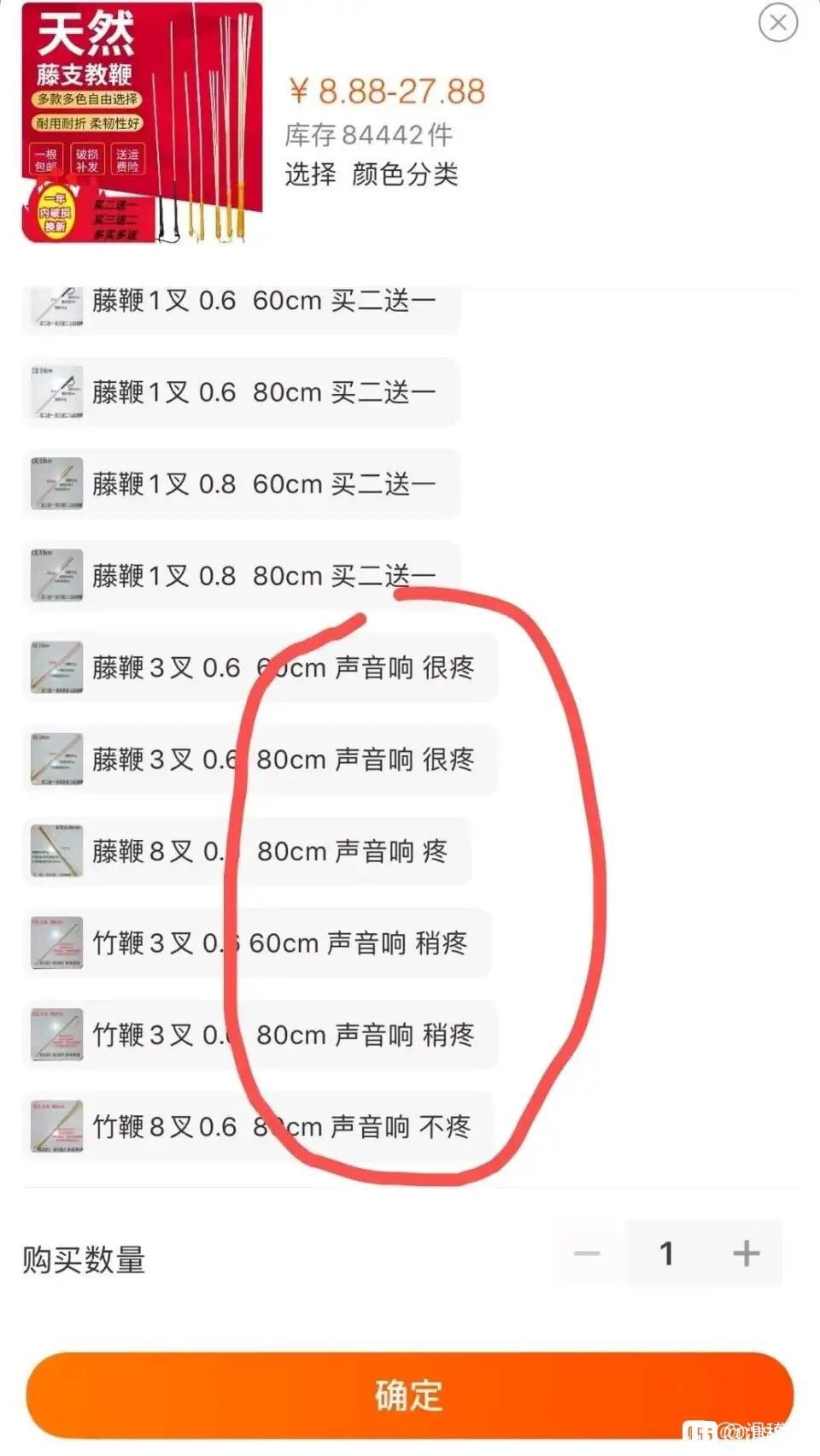
Task: Increase purchase quantity with plus button
Action: [x=746, y=1253]
